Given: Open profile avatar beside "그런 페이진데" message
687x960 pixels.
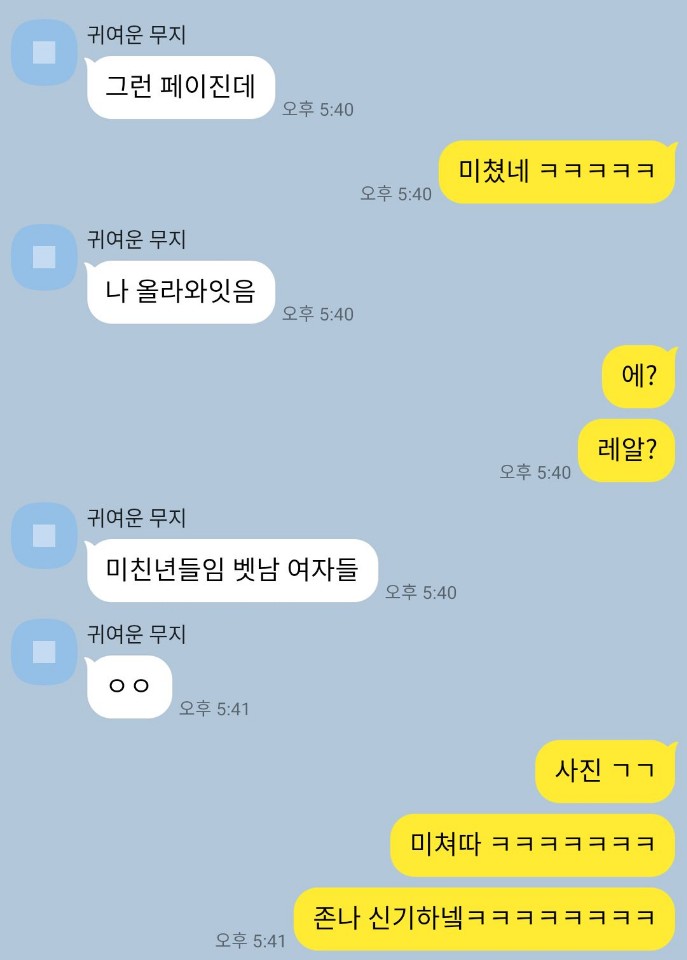Looking at the screenshot, I should 44,53.
